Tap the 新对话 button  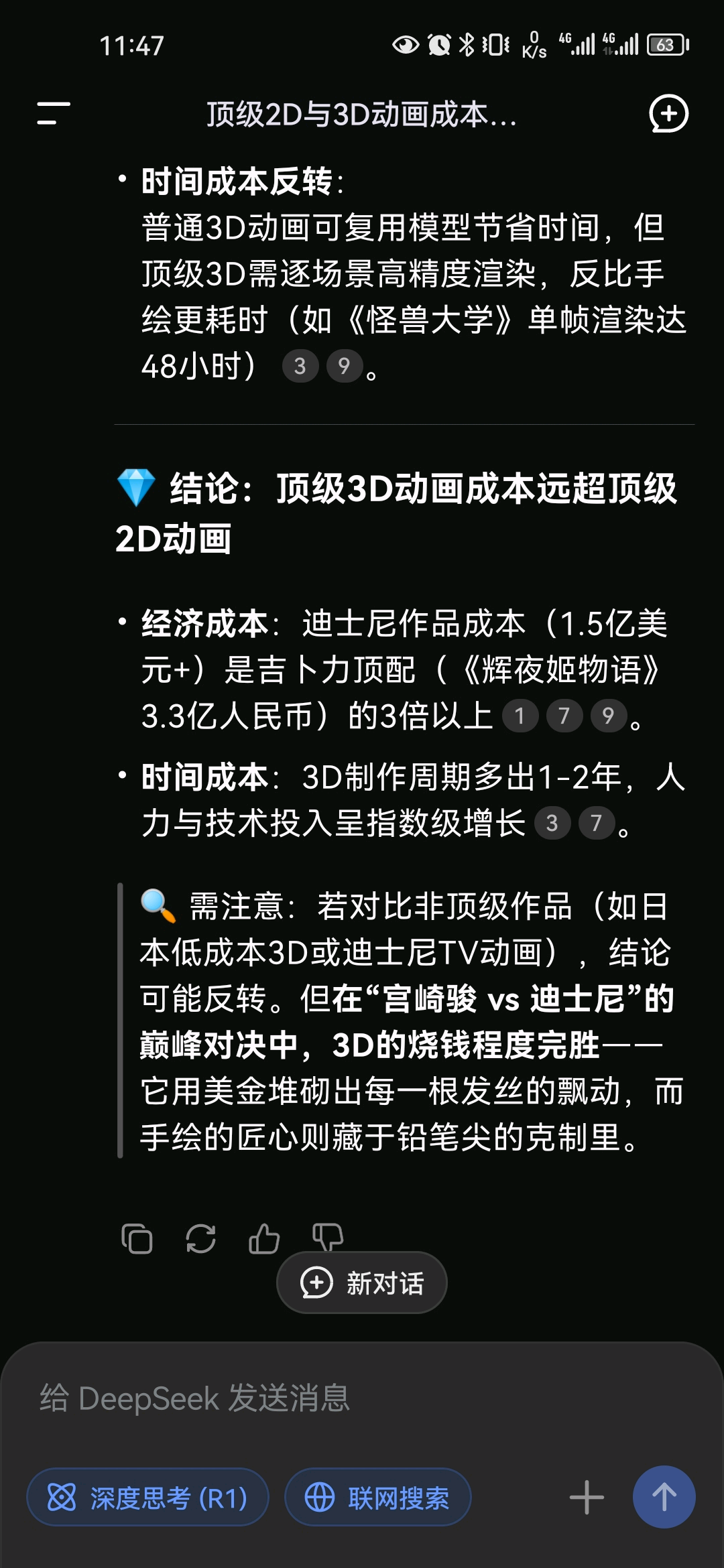tap(362, 1283)
